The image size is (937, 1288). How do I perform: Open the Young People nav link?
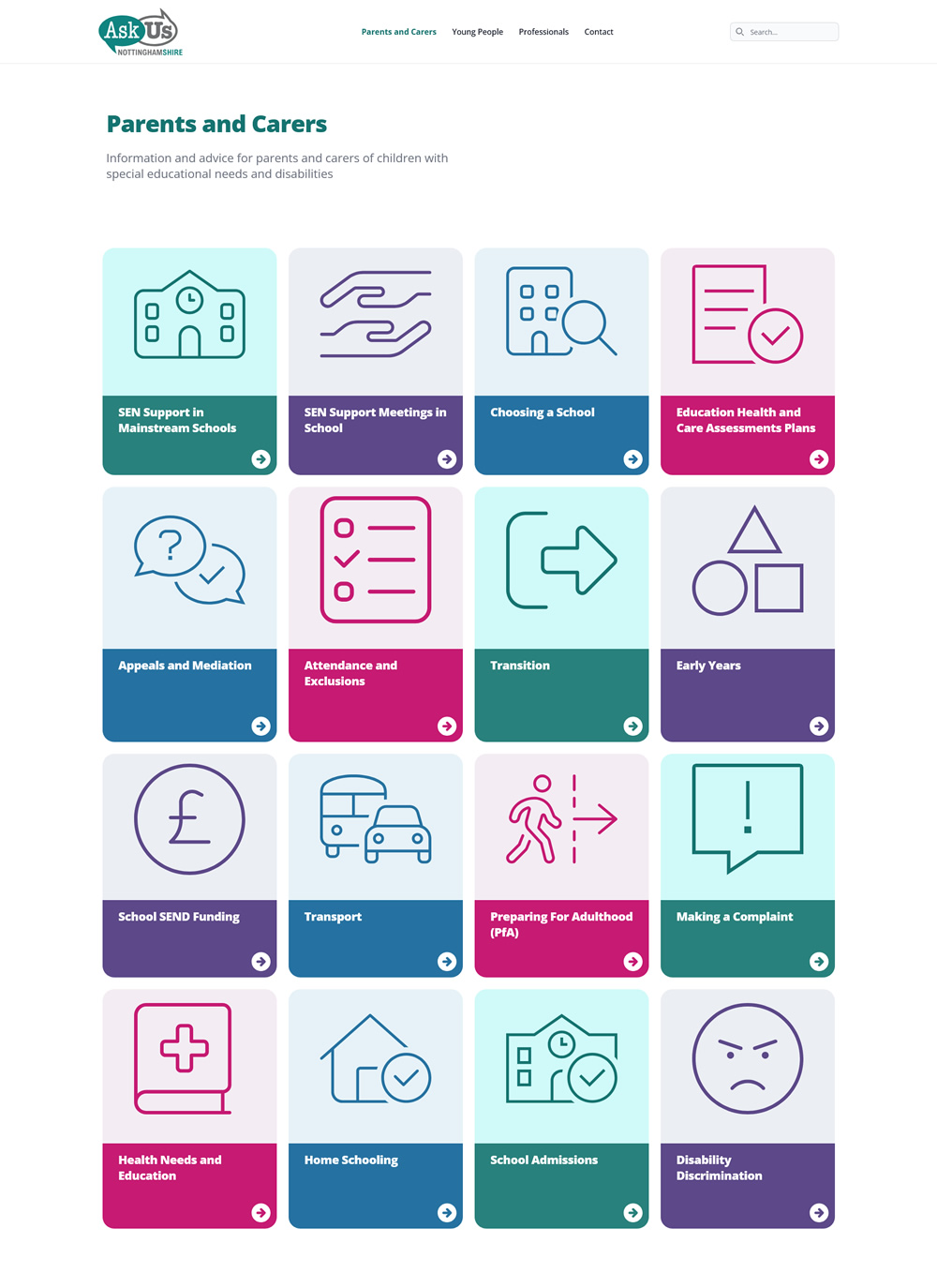point(477,32)
